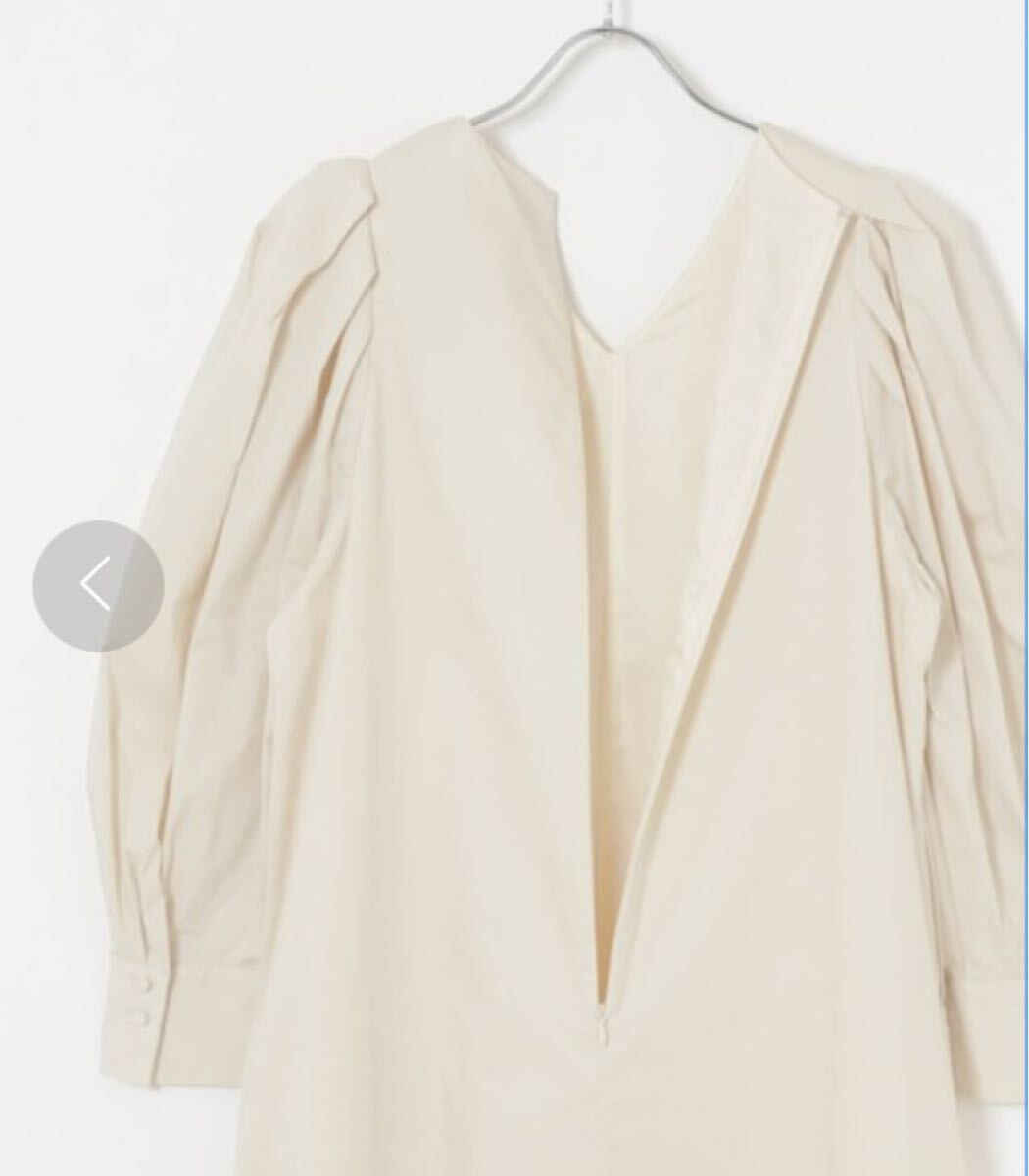Go to the previous product image
This screenshot has width=1029, height=1176.
pos(98,585)
